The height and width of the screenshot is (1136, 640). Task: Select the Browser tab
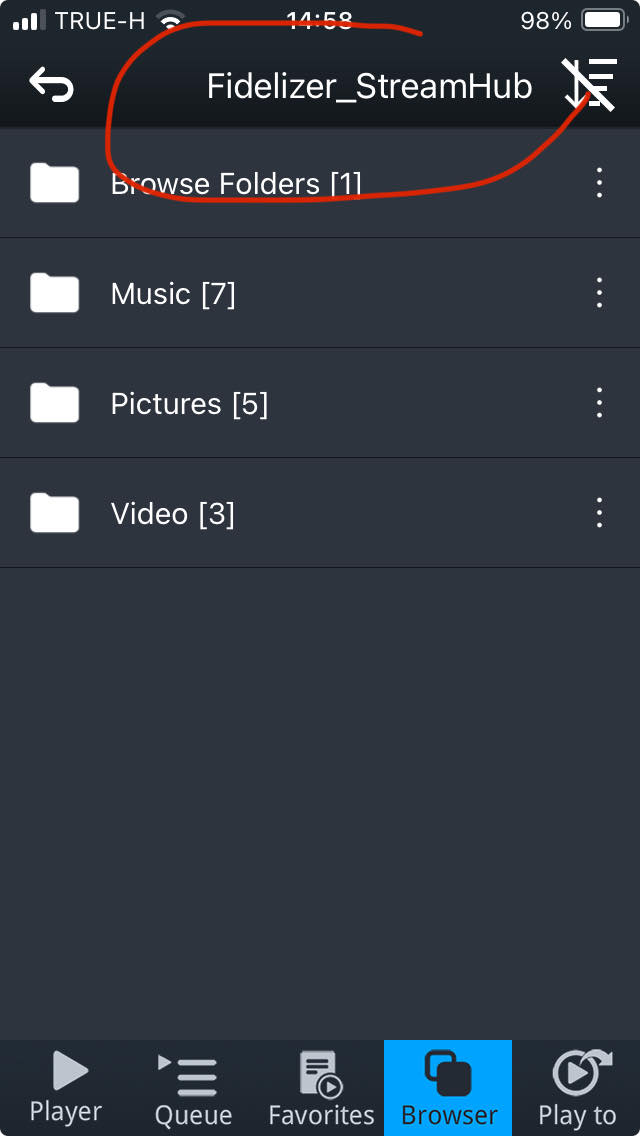[448, 1088]
